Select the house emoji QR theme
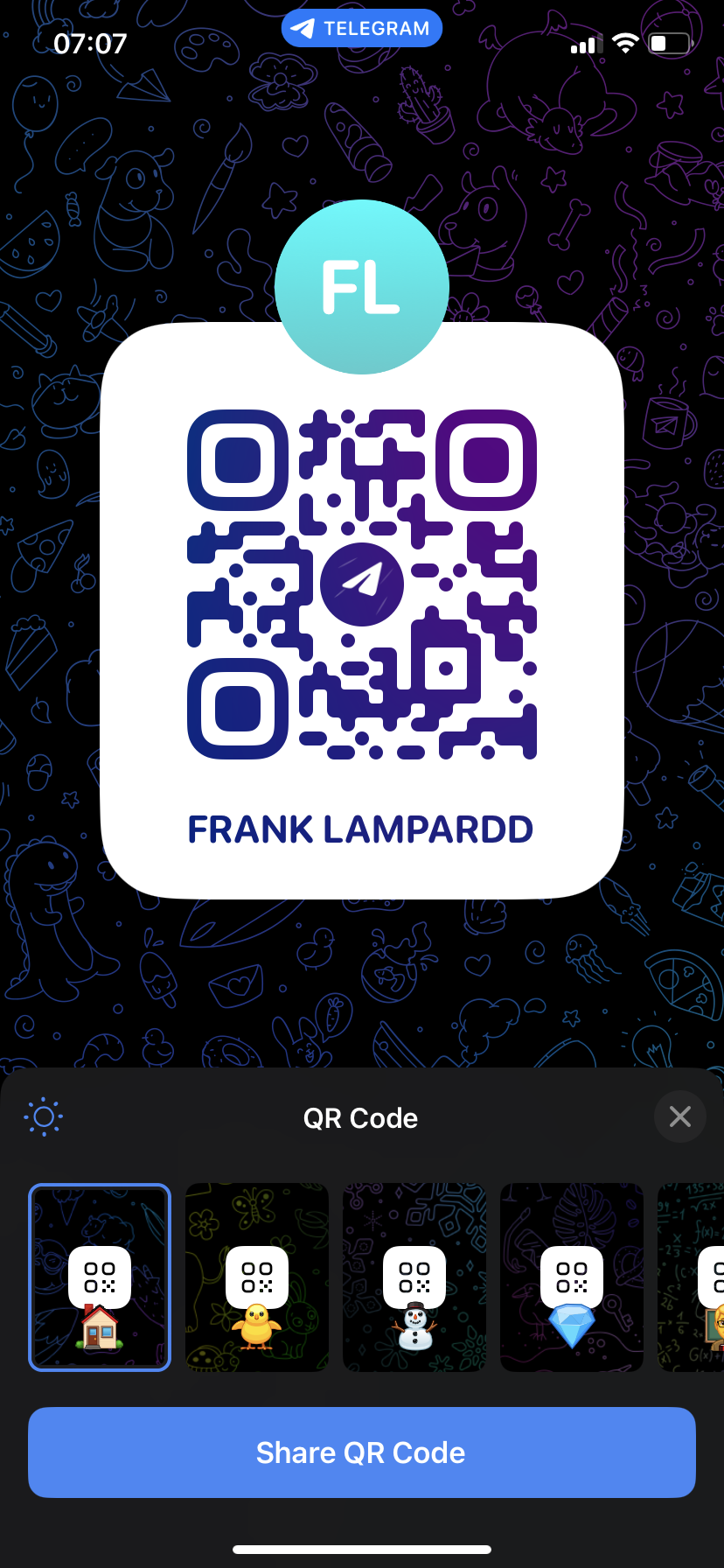 [x=100, y=1277]
